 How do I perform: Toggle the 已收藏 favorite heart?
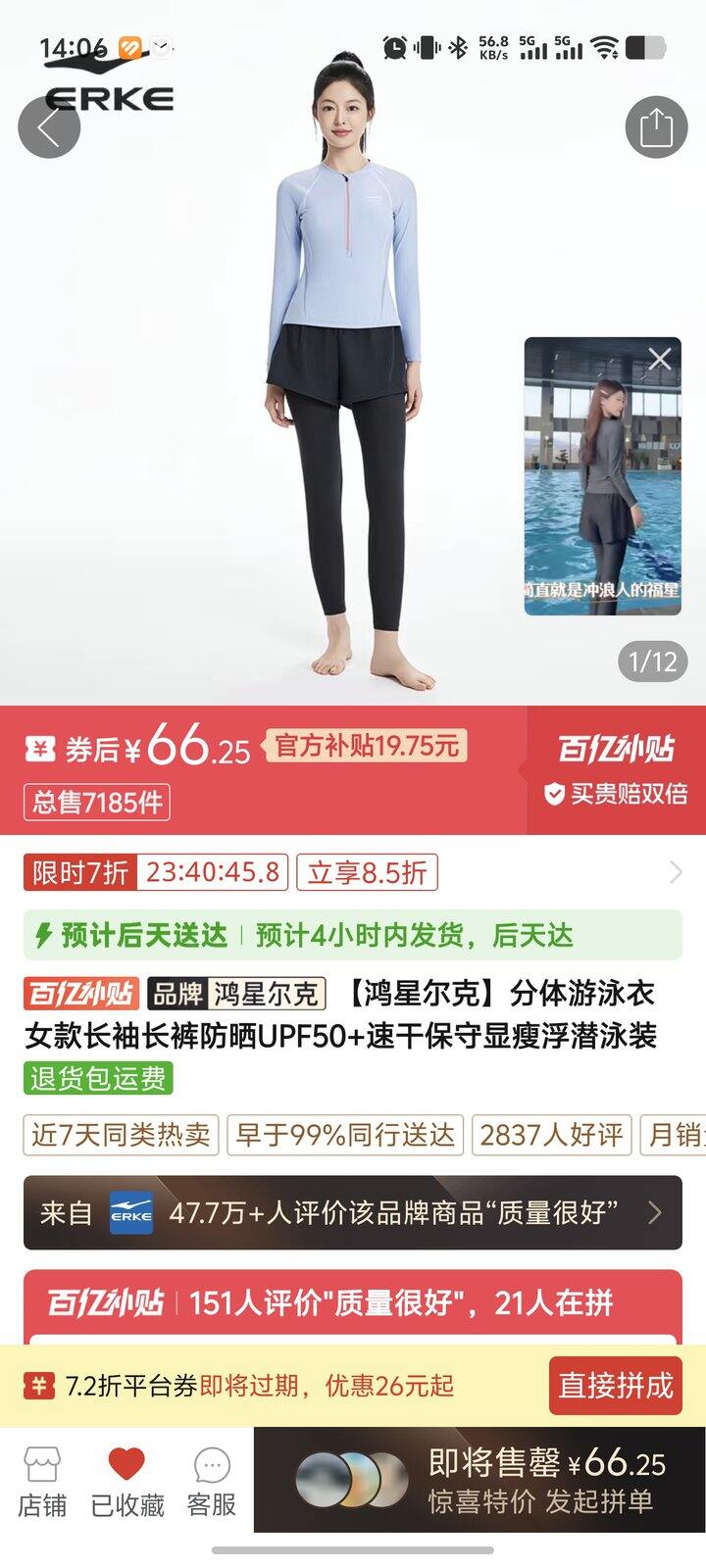click(x=126, y=1482)
